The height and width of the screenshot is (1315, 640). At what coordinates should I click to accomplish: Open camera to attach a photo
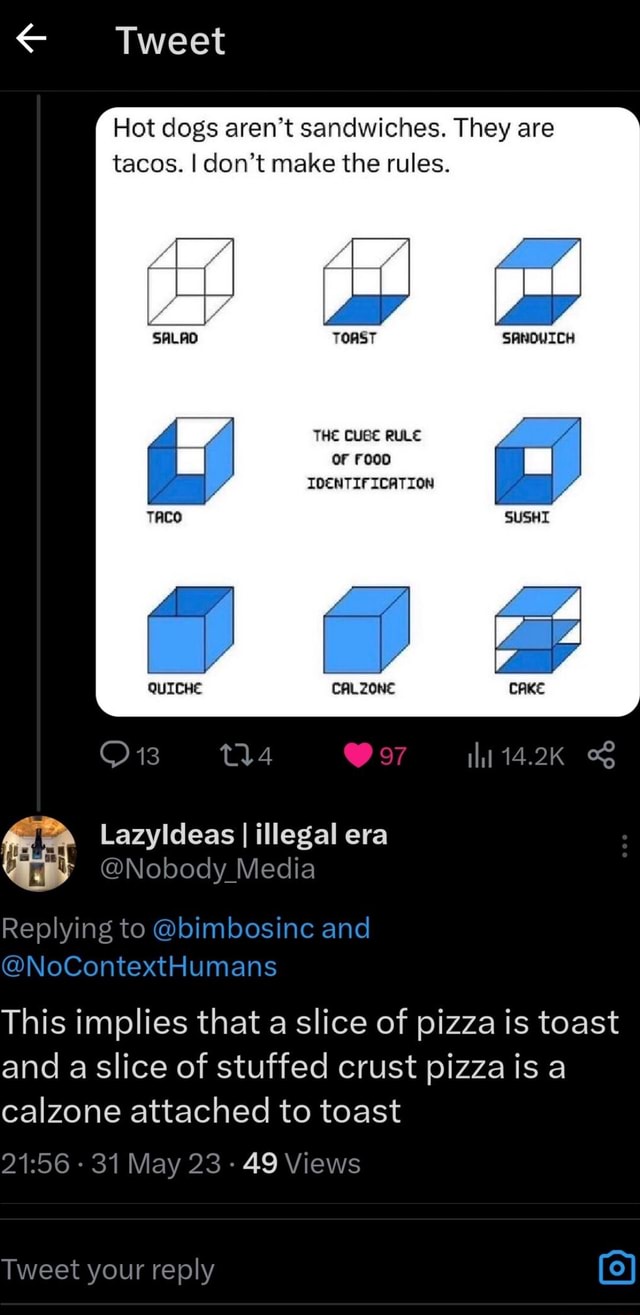click(616, 1270)
